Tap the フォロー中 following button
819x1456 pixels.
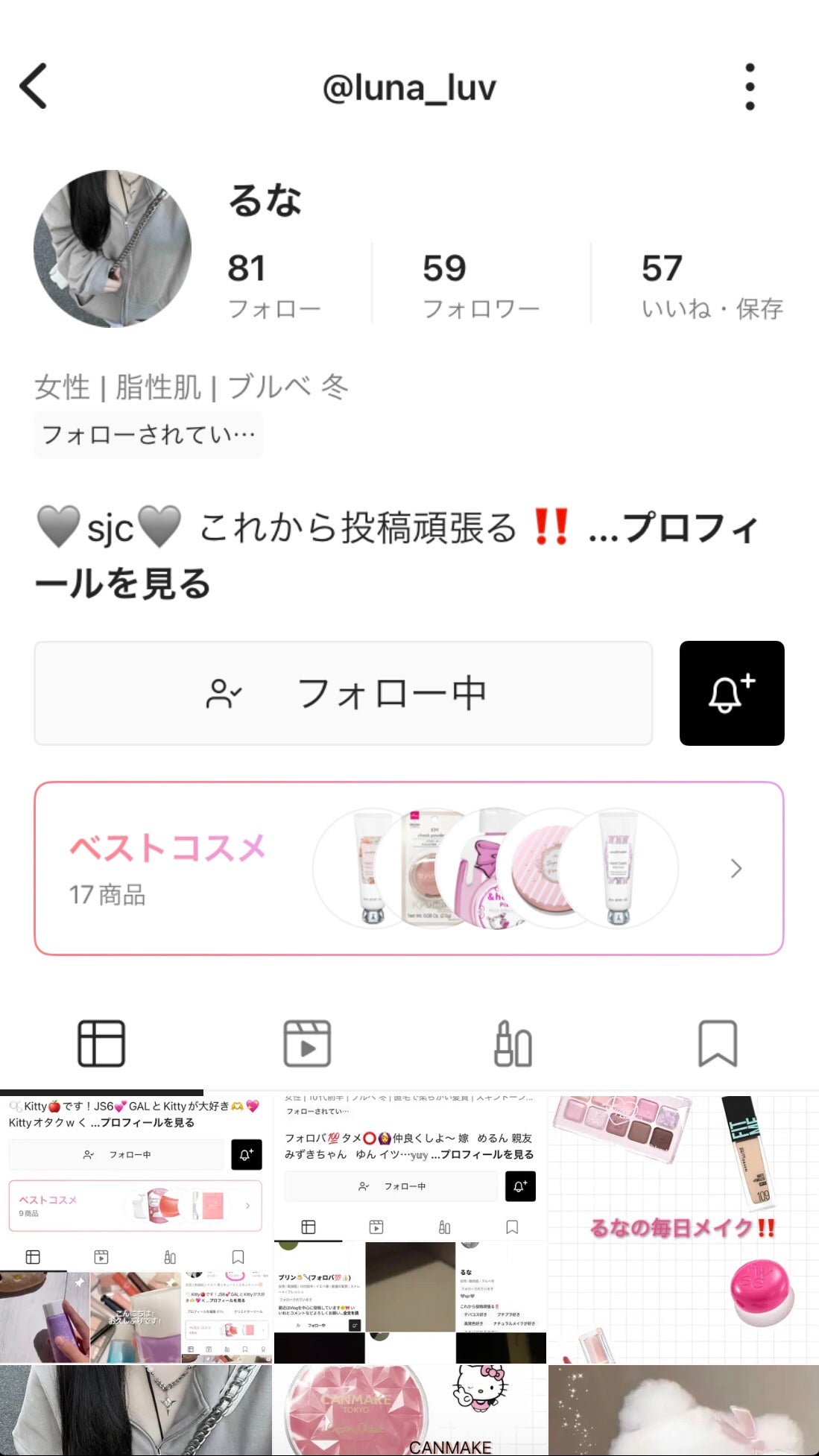[343, 693]
